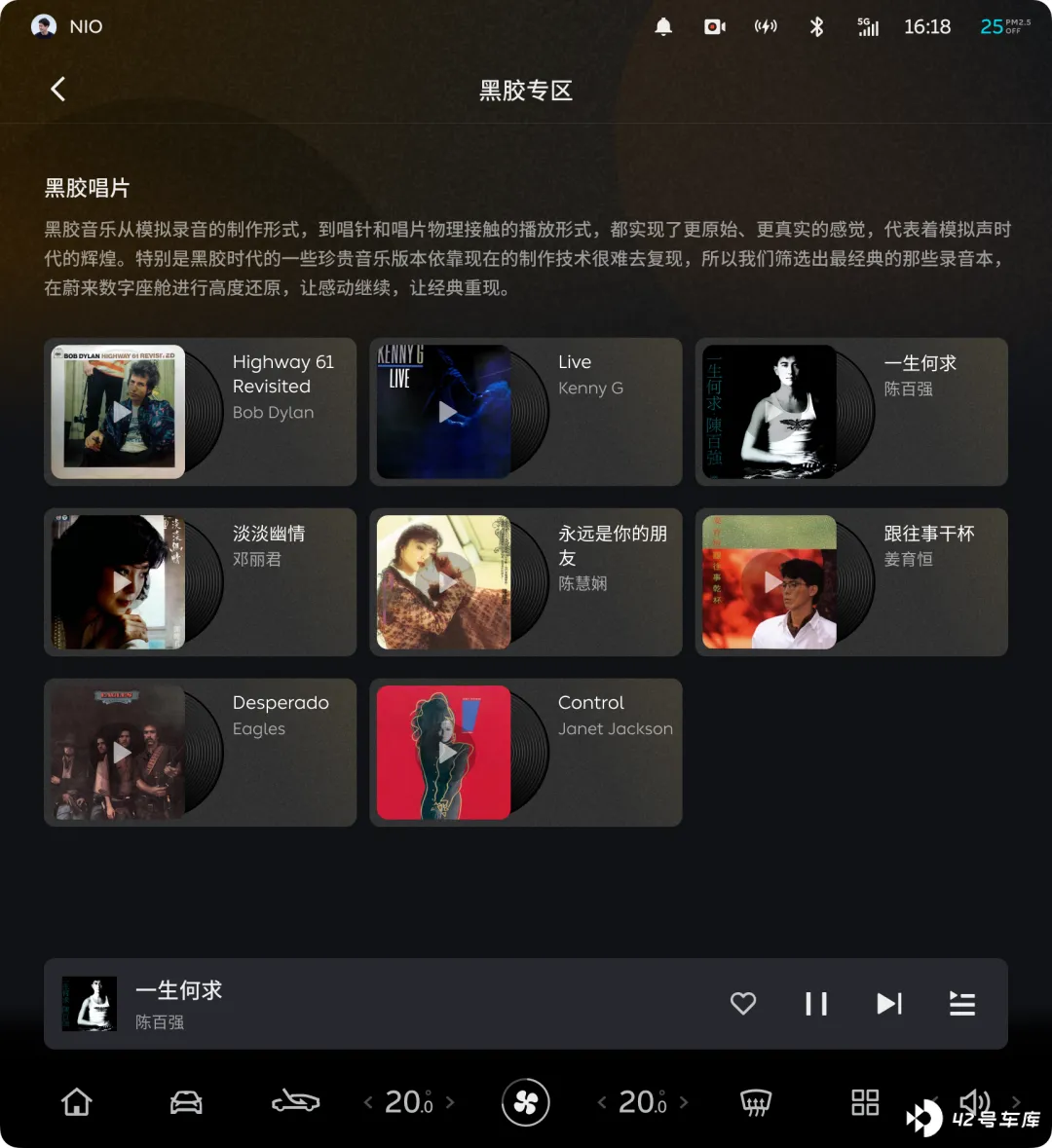Increase the left temperature setting
Screen dimensions: 1052x1148
point(450,1102)
